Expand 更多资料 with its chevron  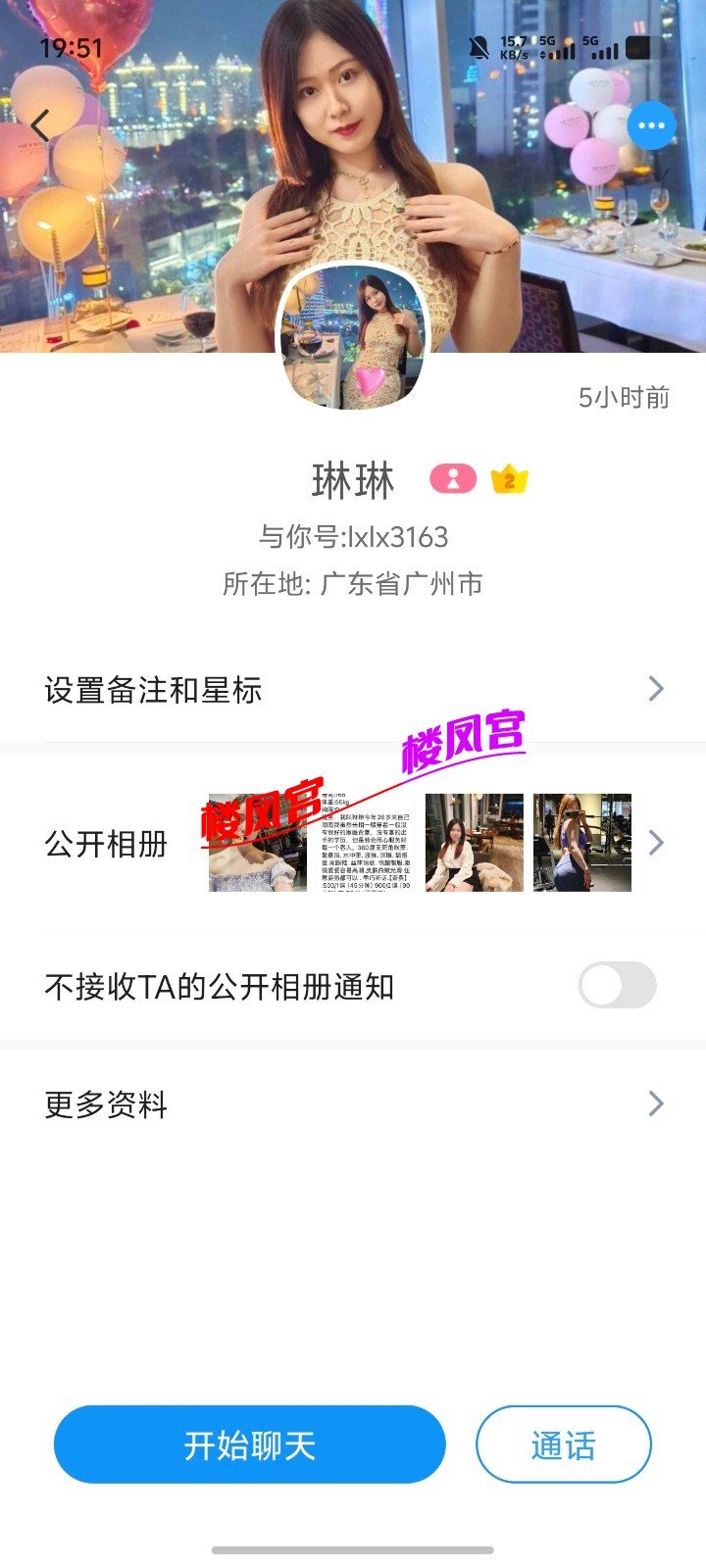(655, 1103)
